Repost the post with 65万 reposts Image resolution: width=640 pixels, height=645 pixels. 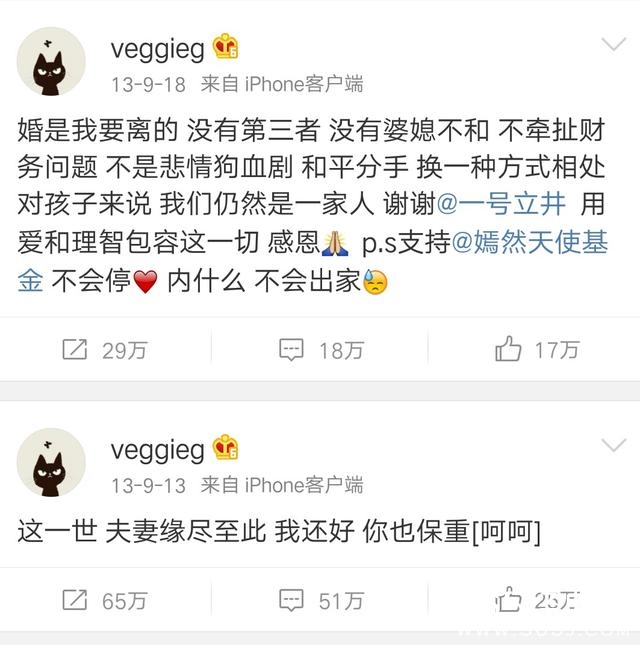click(104, 600)
